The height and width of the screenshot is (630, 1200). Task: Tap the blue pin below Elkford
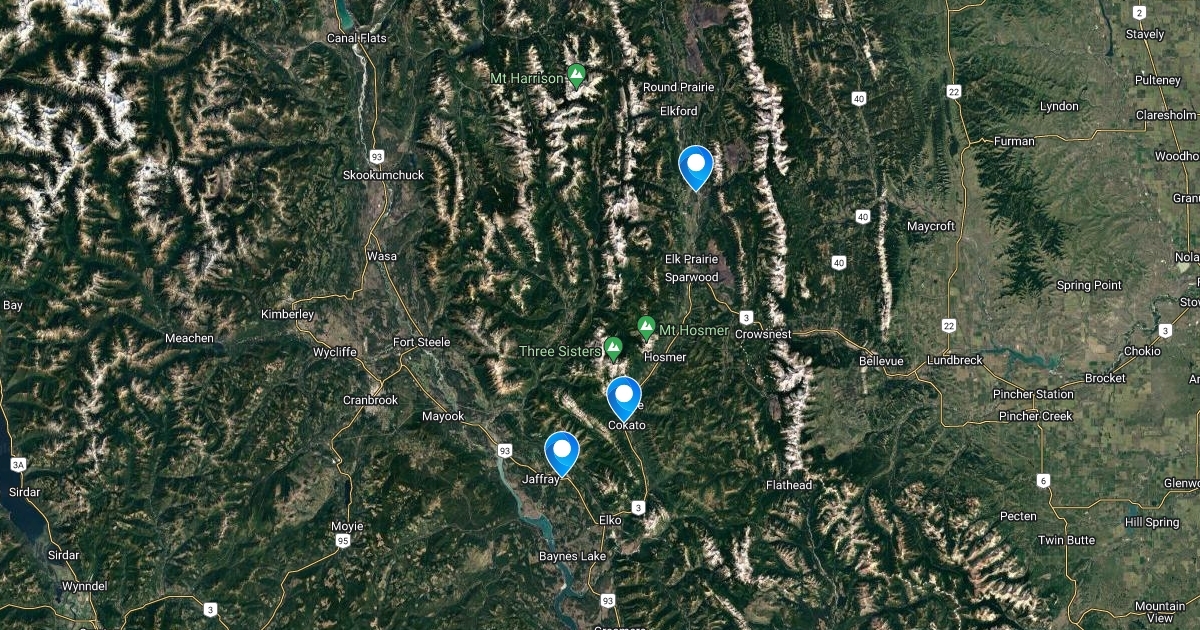pos(695,165)
